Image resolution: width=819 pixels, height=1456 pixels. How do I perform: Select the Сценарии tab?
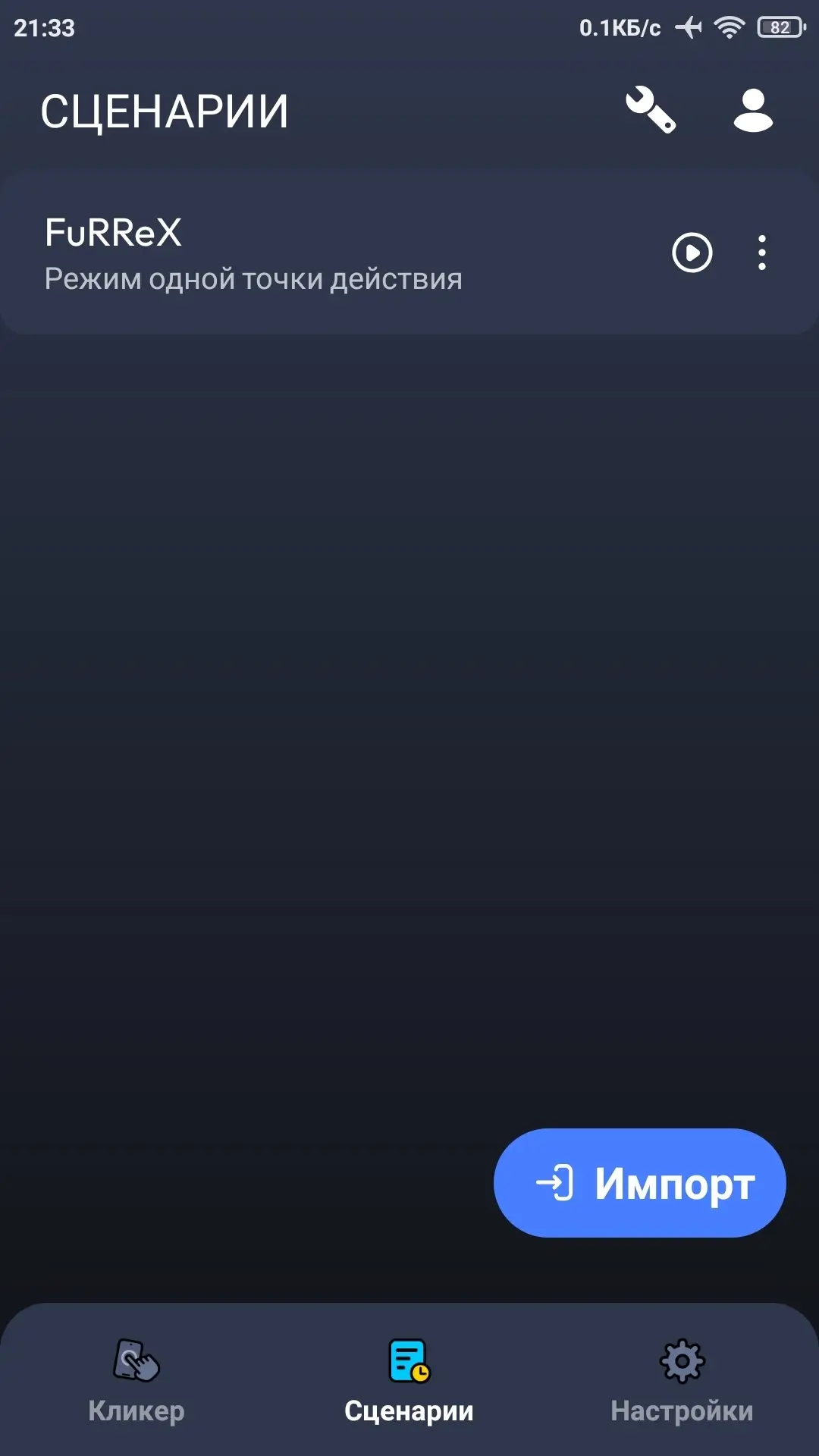pyautogui.click(x=409, y=1380)
